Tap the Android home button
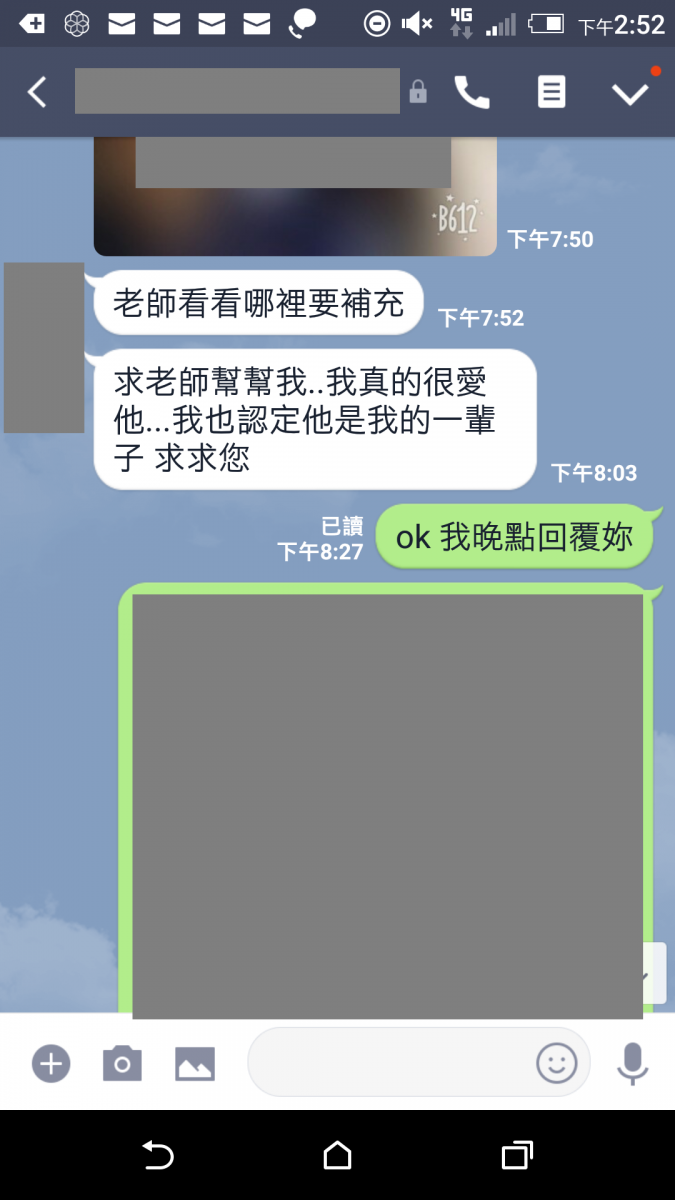The image size is (675, 1200). [x=337, y=1156]
